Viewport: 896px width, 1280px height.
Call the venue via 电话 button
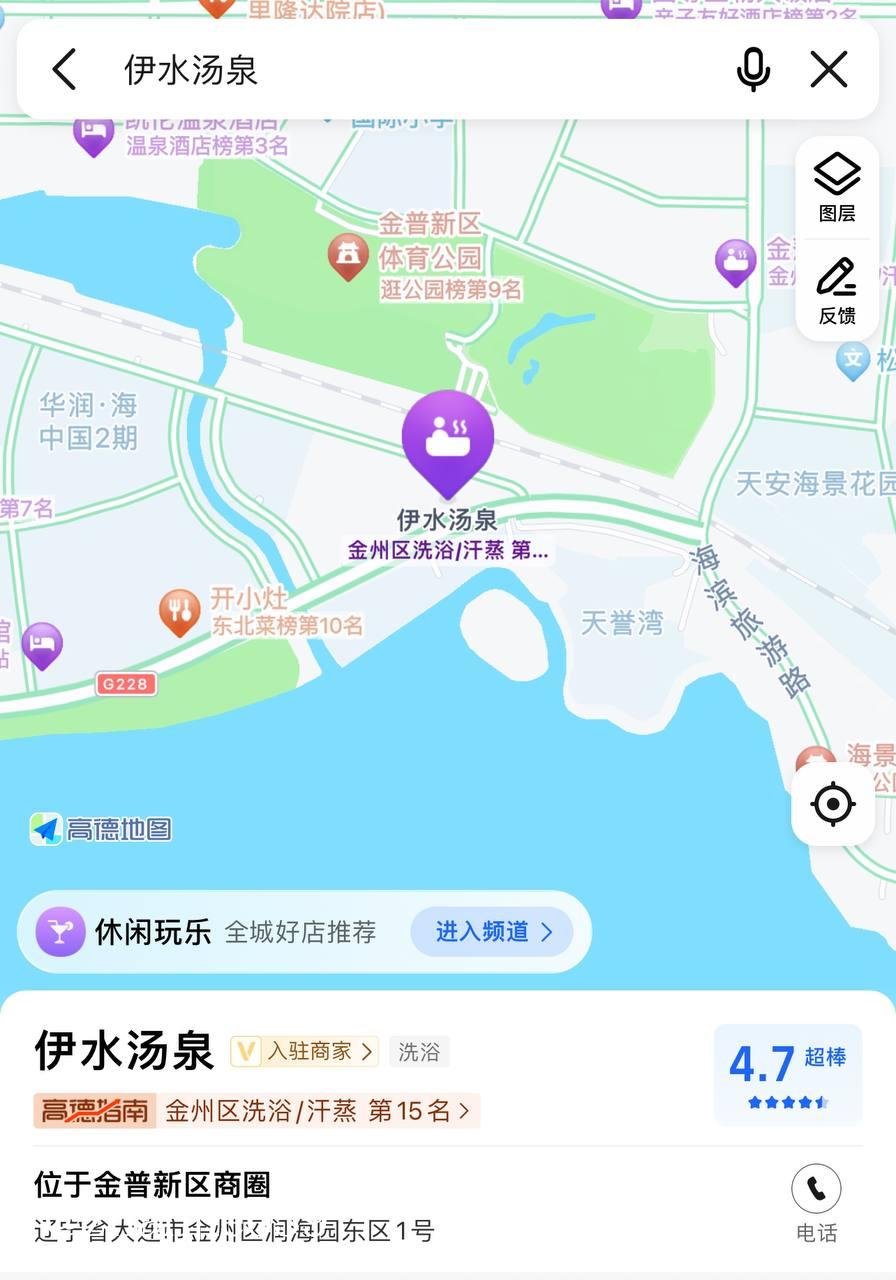click(816, 1203)
